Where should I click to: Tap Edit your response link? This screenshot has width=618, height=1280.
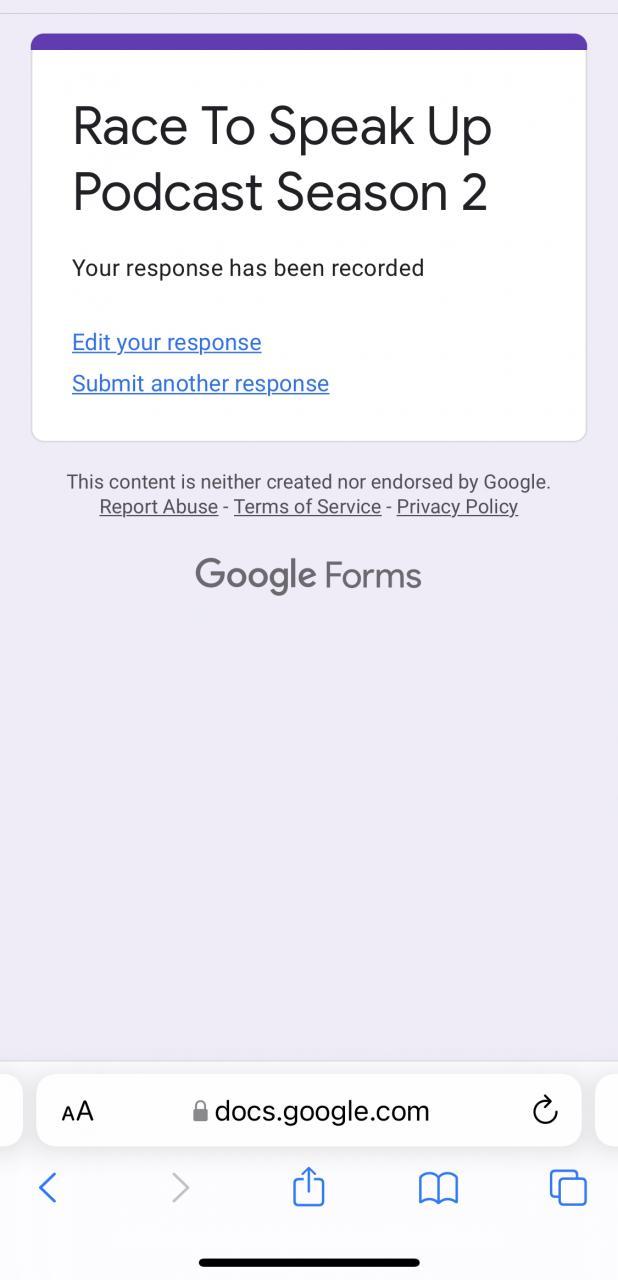tap(166, 342)
